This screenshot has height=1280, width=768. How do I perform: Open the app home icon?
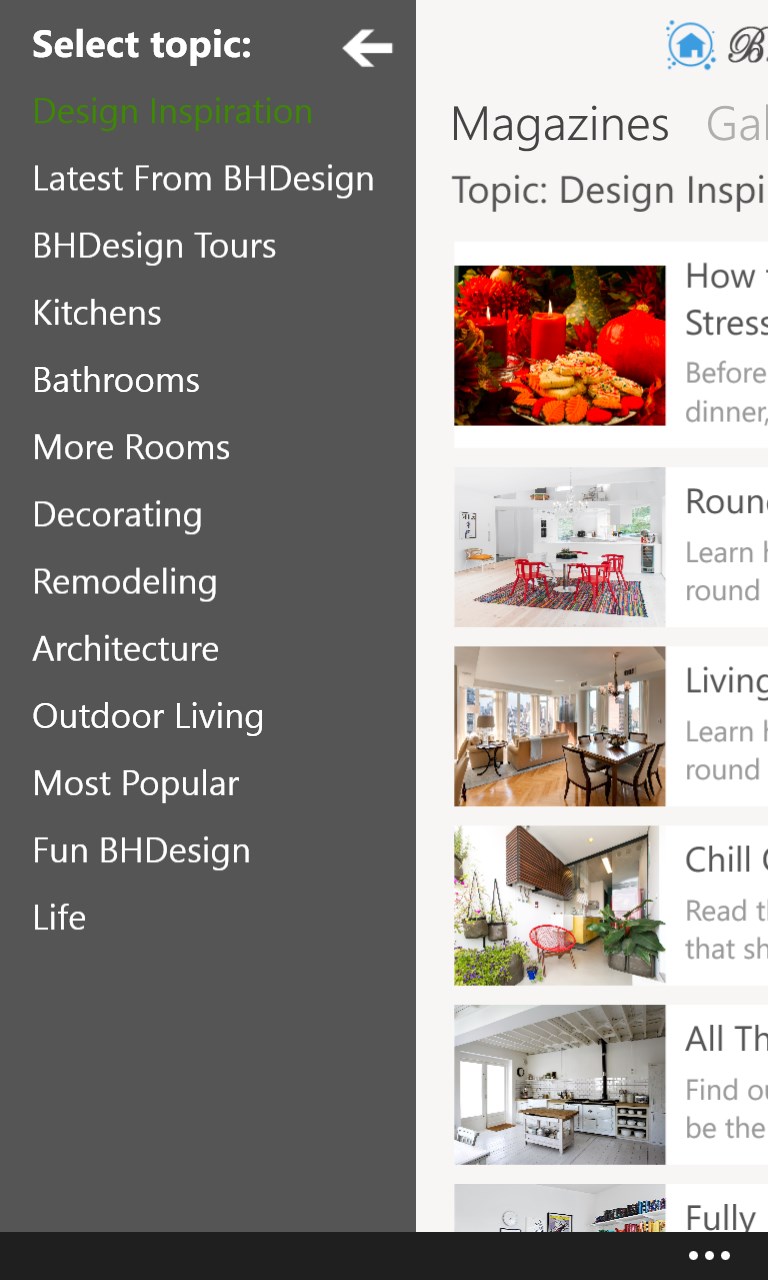click(x=690, y=45)
